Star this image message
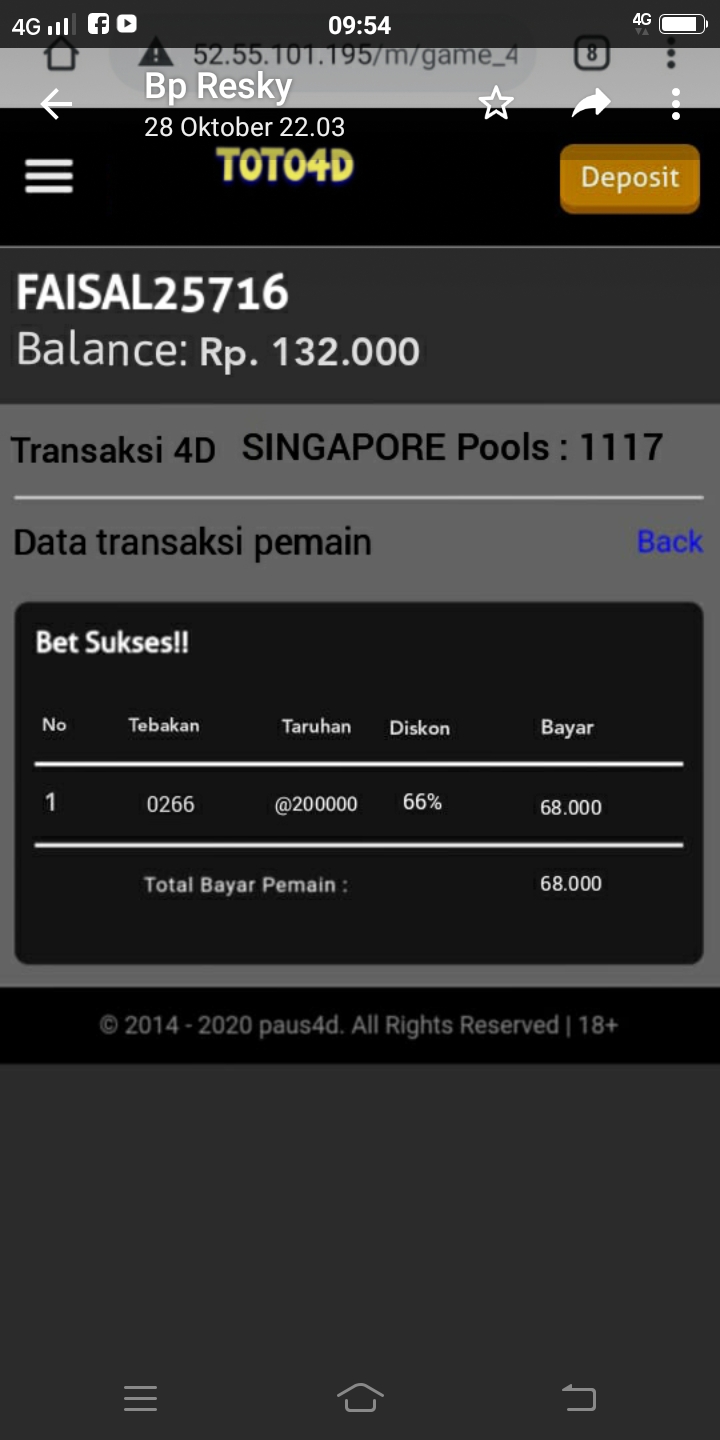This screenshot has width=720, height=1440. [496, 103]
